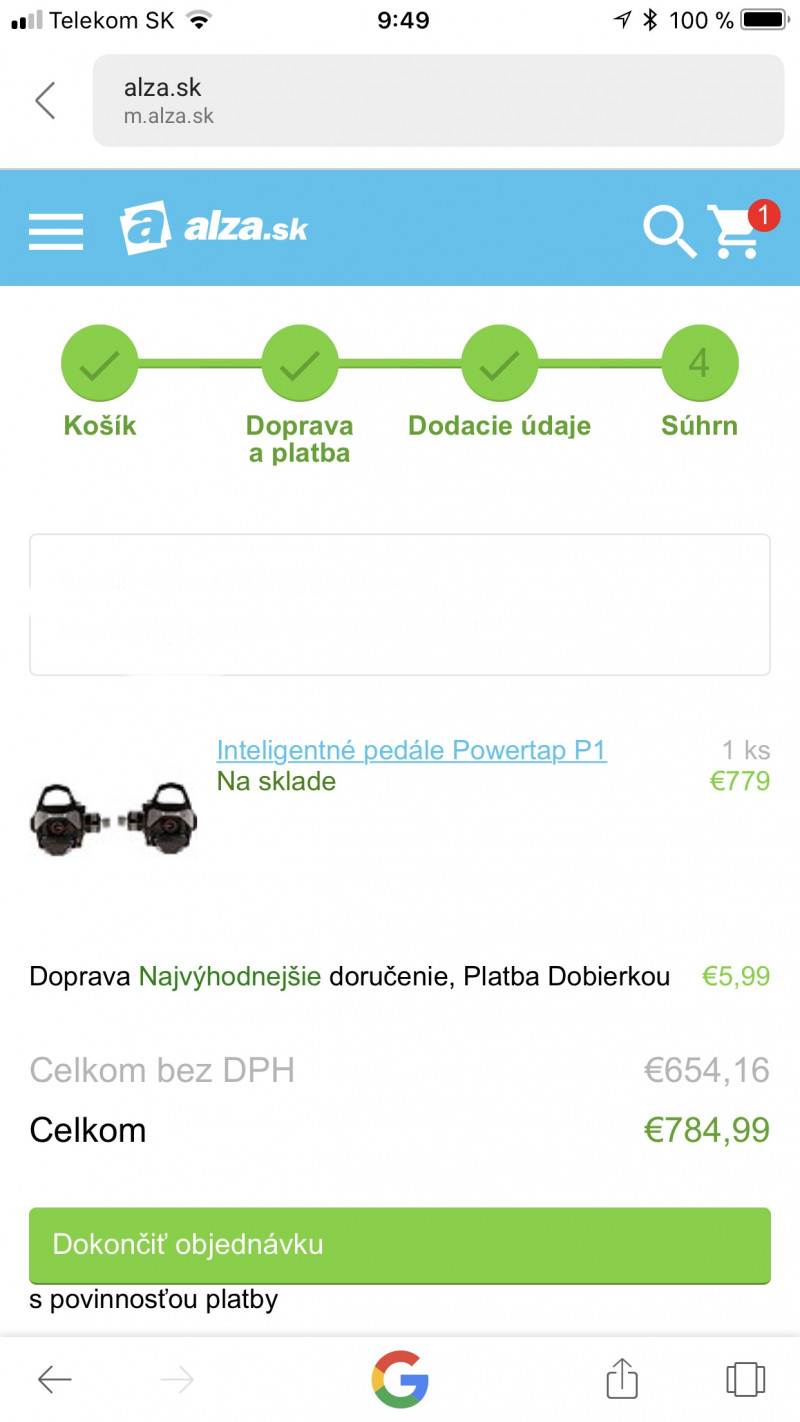Tap the browser address bar

[x=438, y=101]
